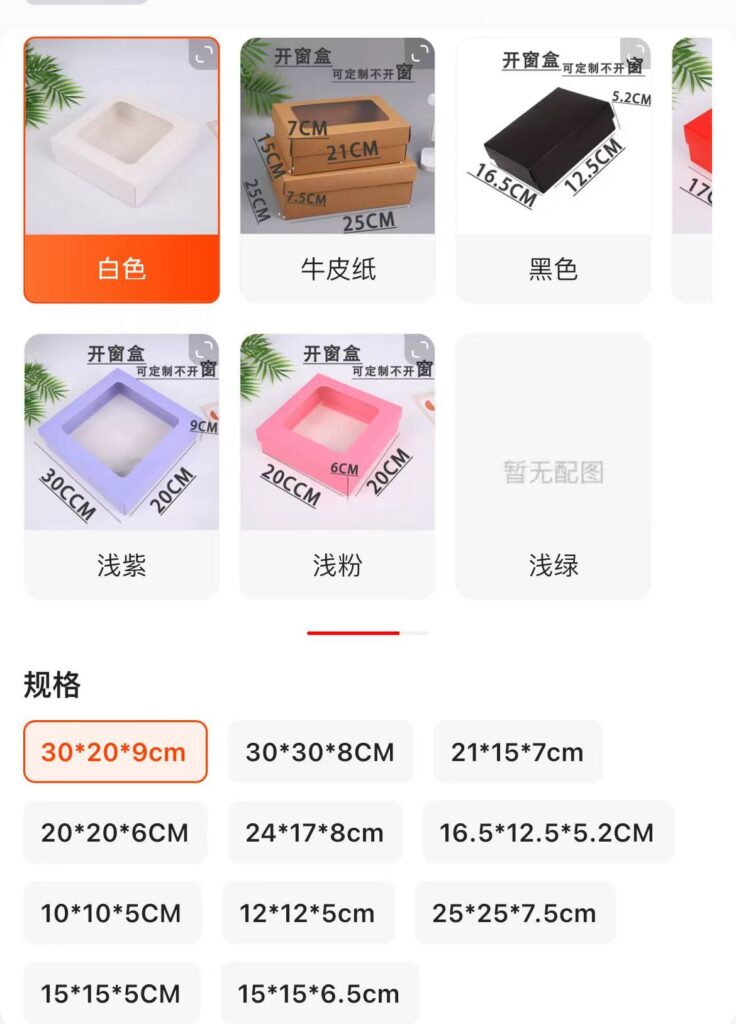This screenshot has width=736, height=1024.
Task: Select the 15*15*5CM size
Action: pos(112,993)
